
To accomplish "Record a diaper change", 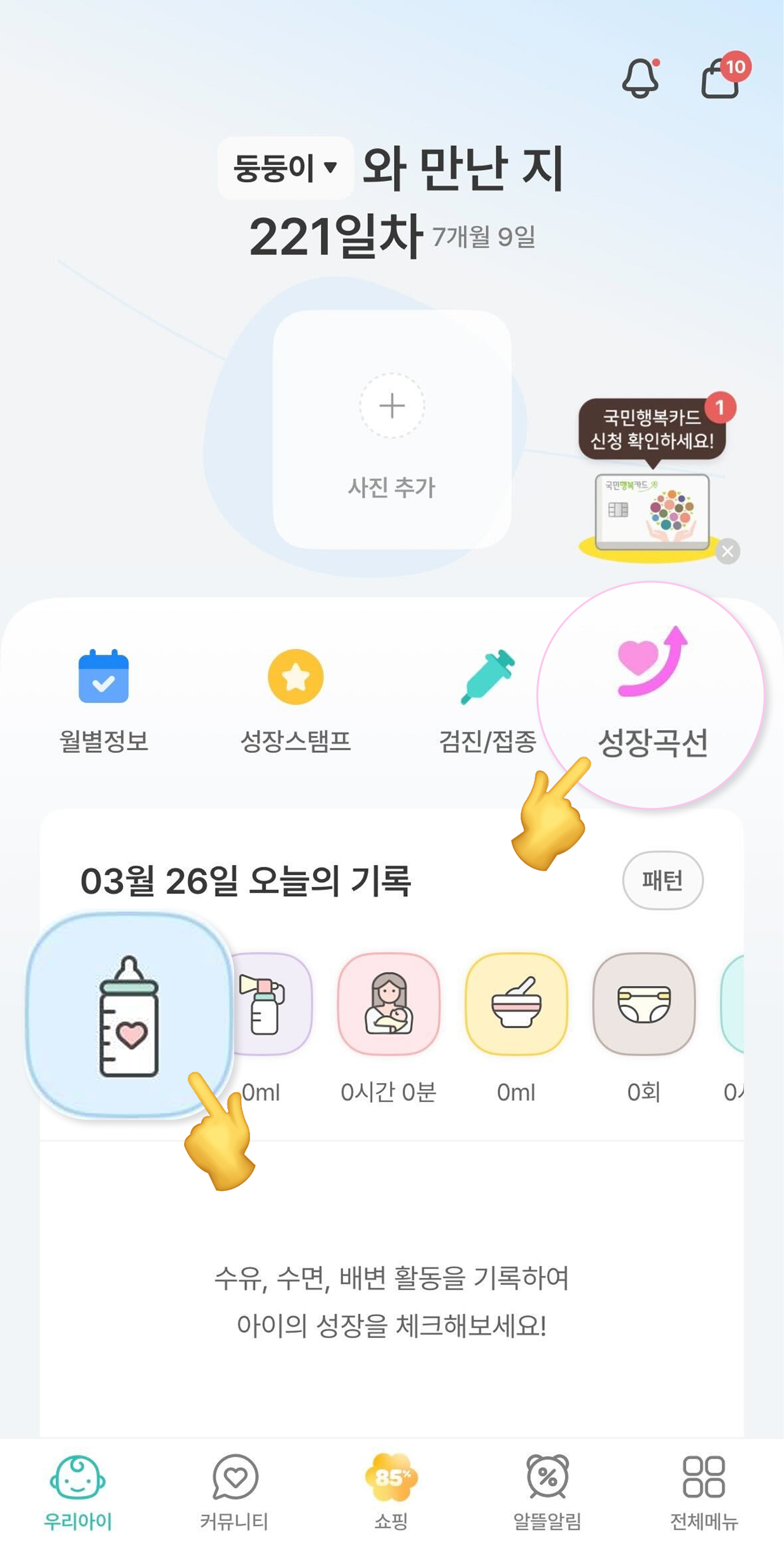I will (644, 1004).
